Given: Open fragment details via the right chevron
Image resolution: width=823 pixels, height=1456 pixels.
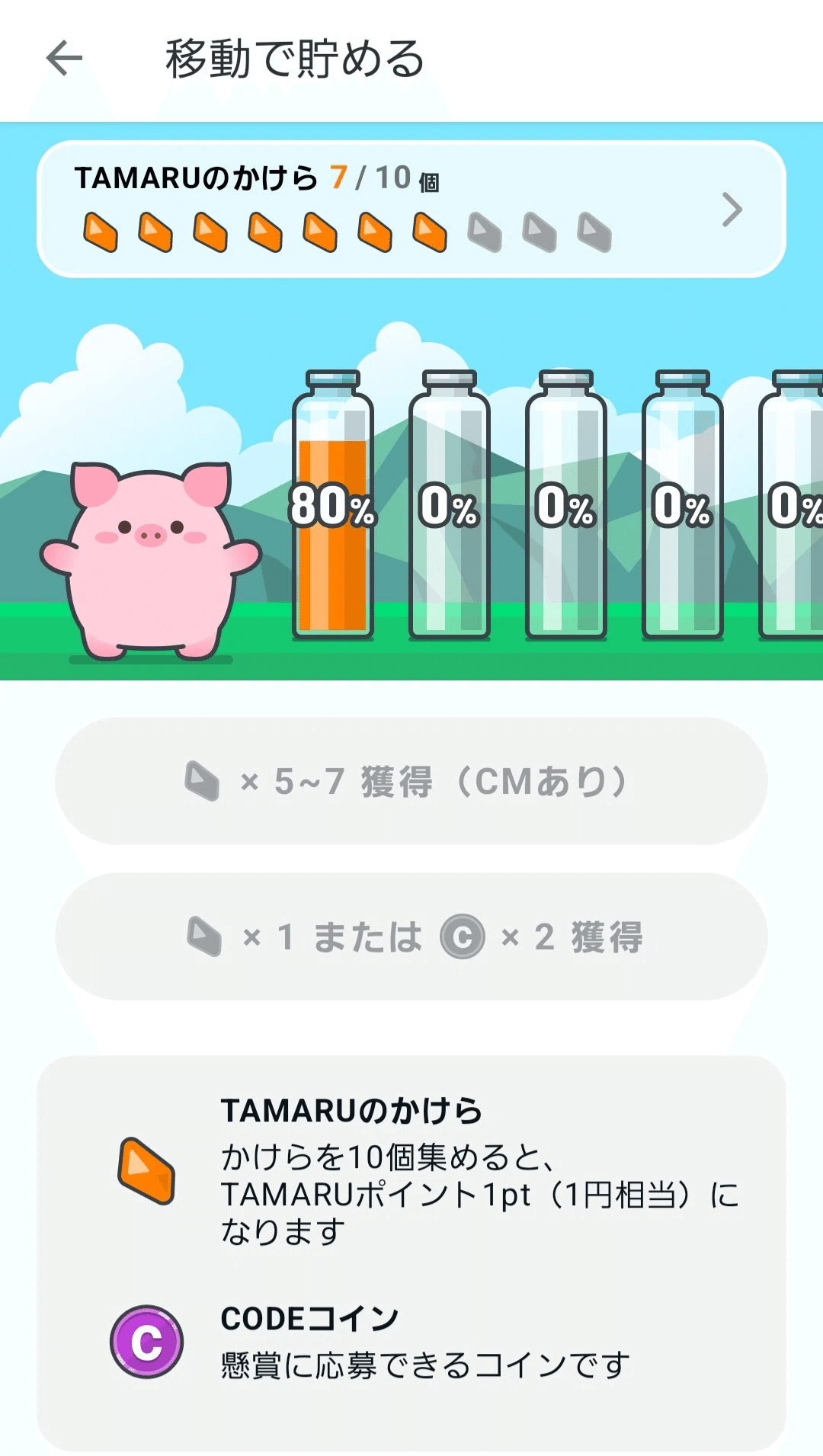Looking at the screenshot, I should point(732,209).
